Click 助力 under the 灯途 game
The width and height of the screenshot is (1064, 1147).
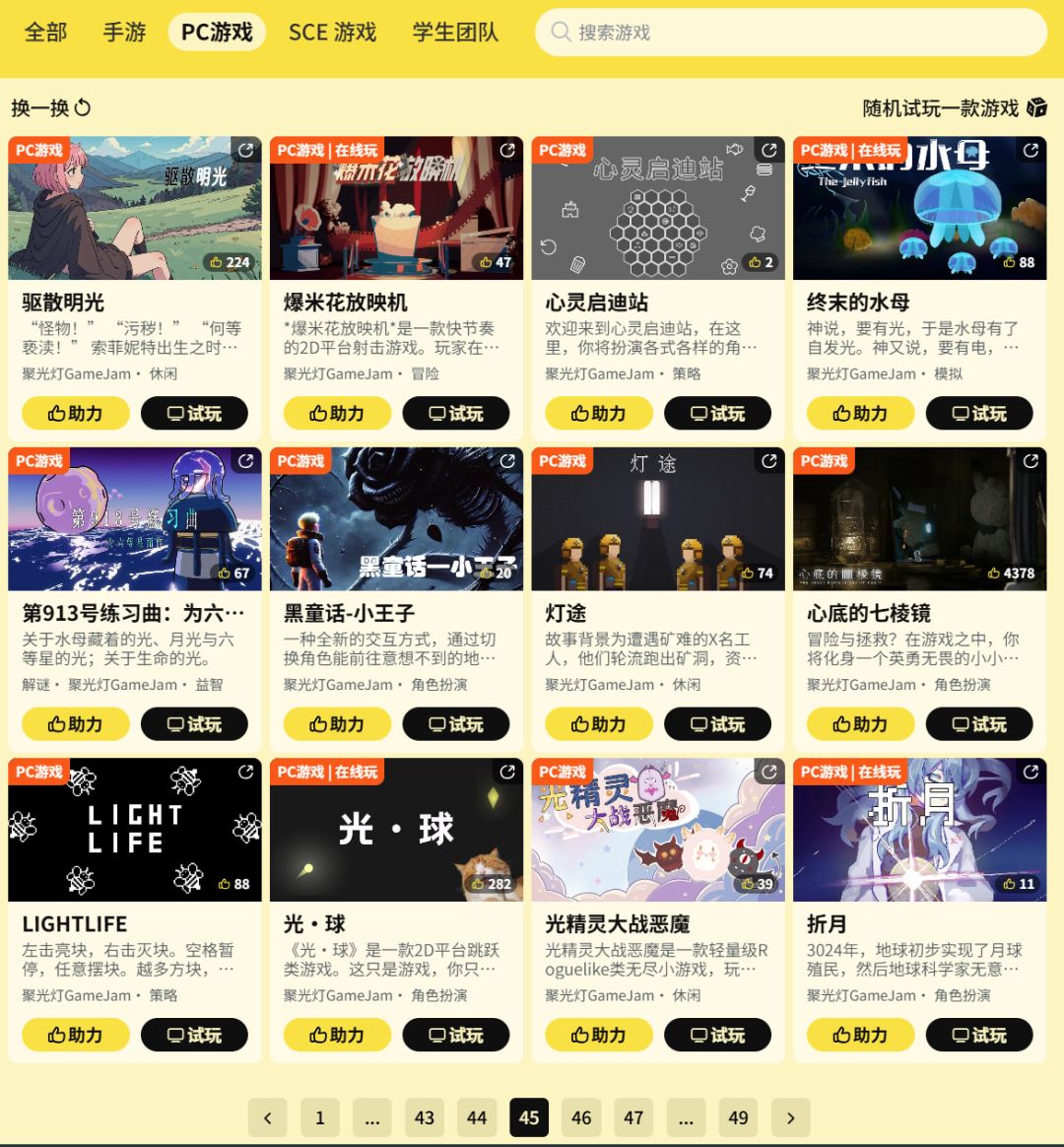tap(599, 724)
